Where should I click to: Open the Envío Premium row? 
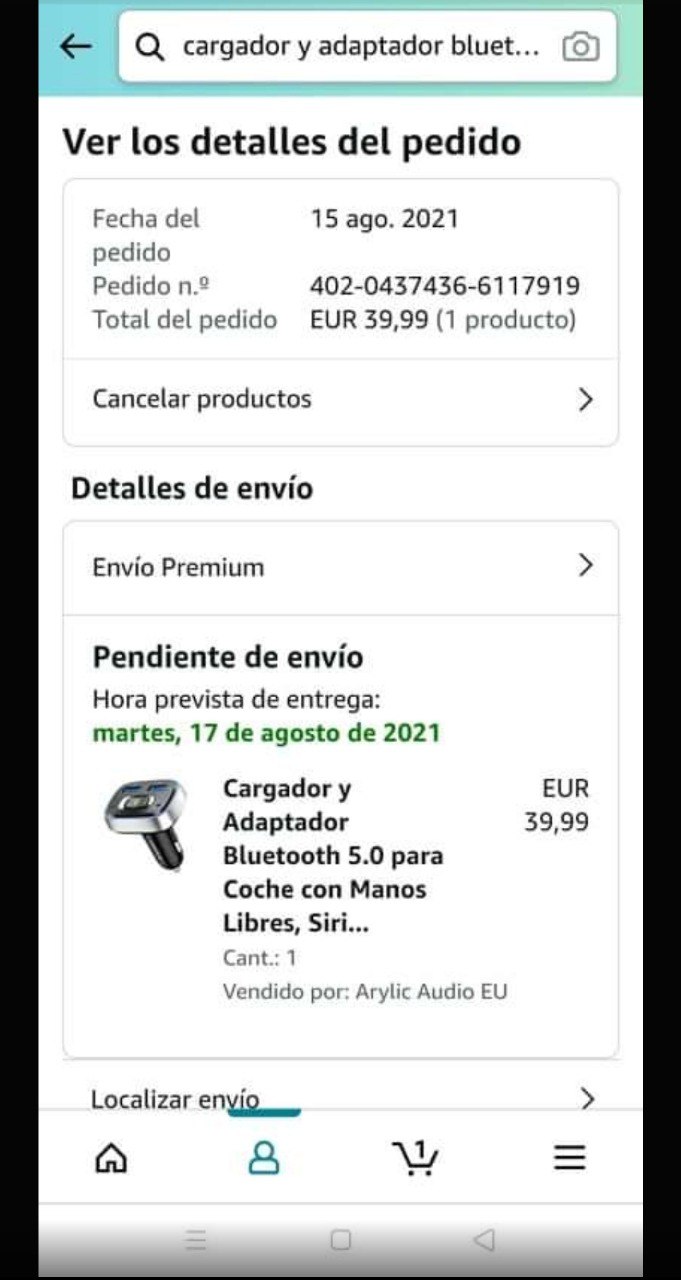click(340, 567)
